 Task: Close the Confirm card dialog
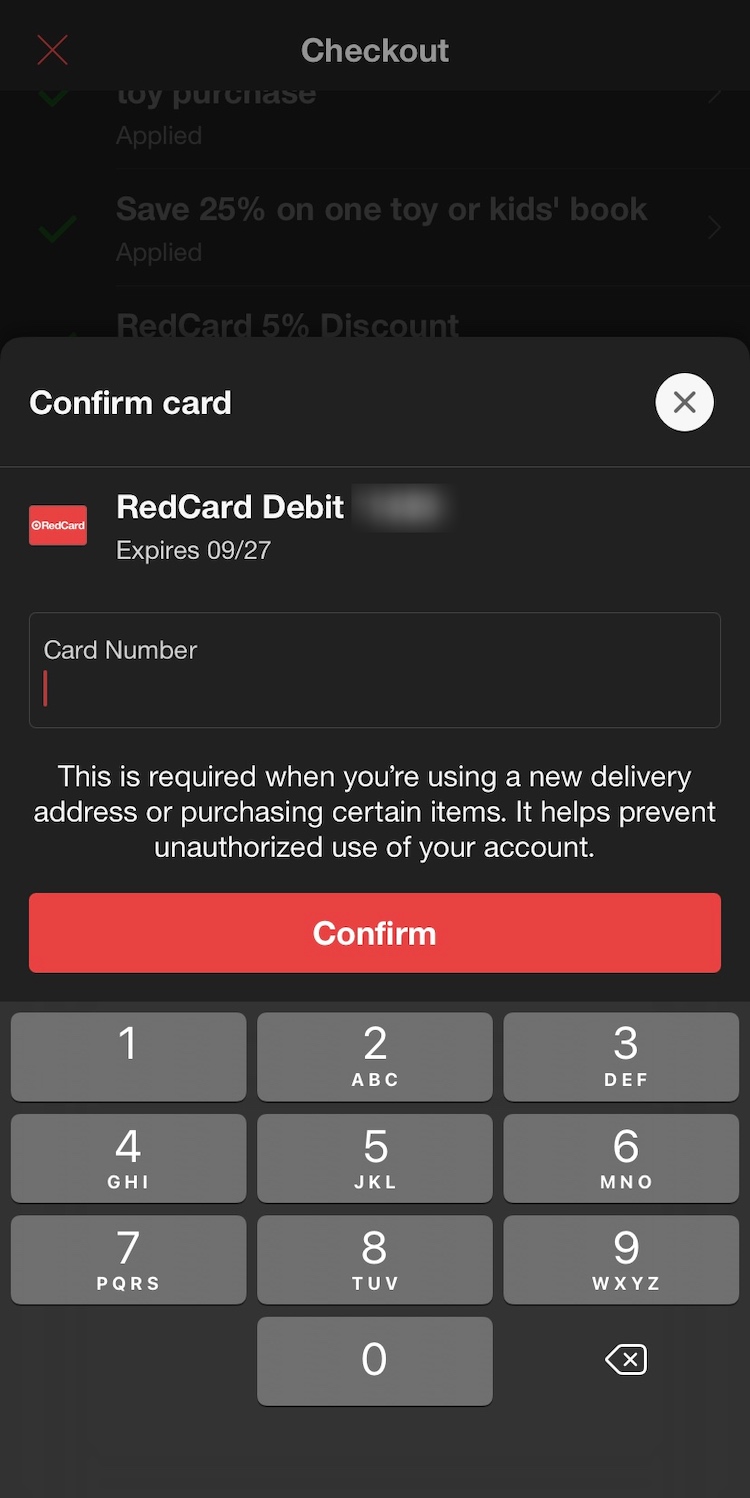coord(684,402)
